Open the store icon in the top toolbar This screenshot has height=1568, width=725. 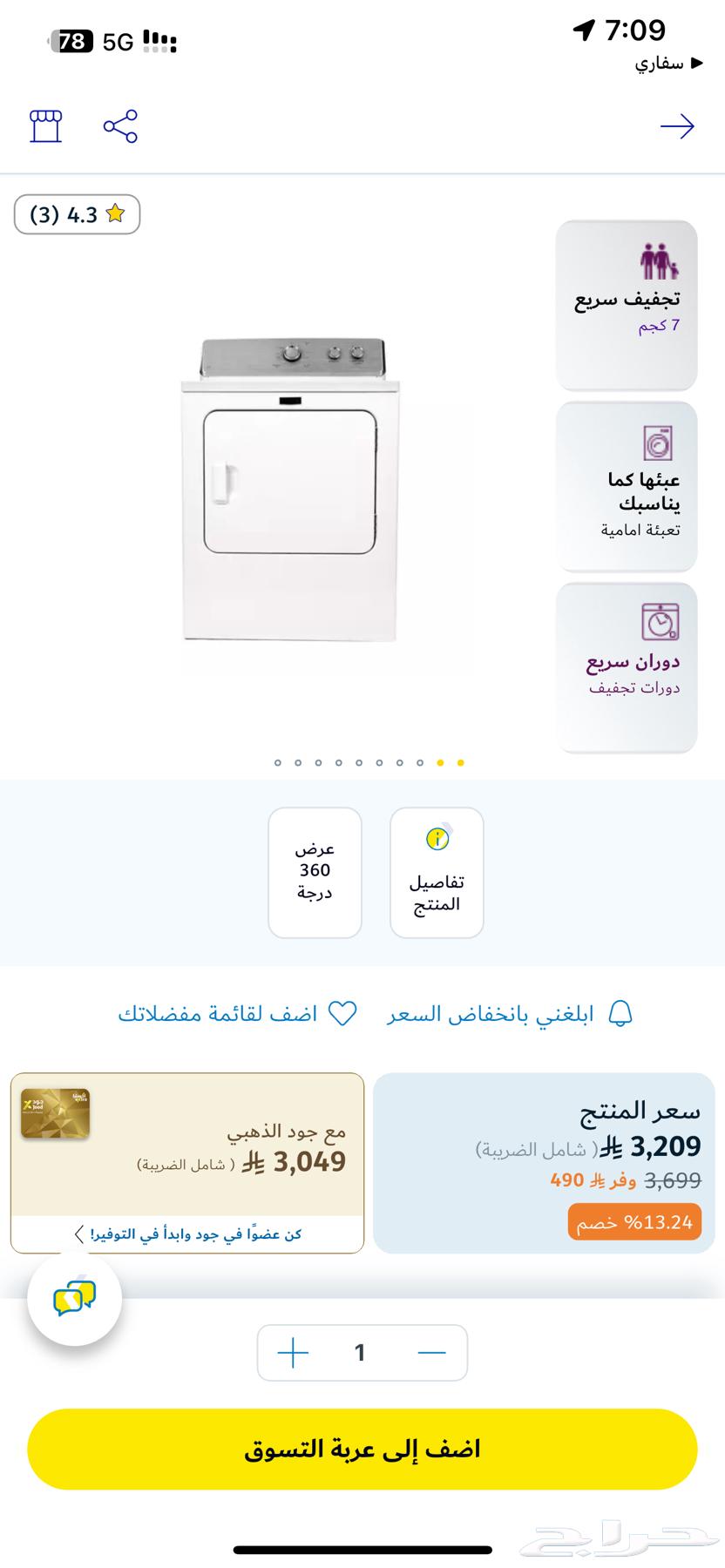(46, 126)
